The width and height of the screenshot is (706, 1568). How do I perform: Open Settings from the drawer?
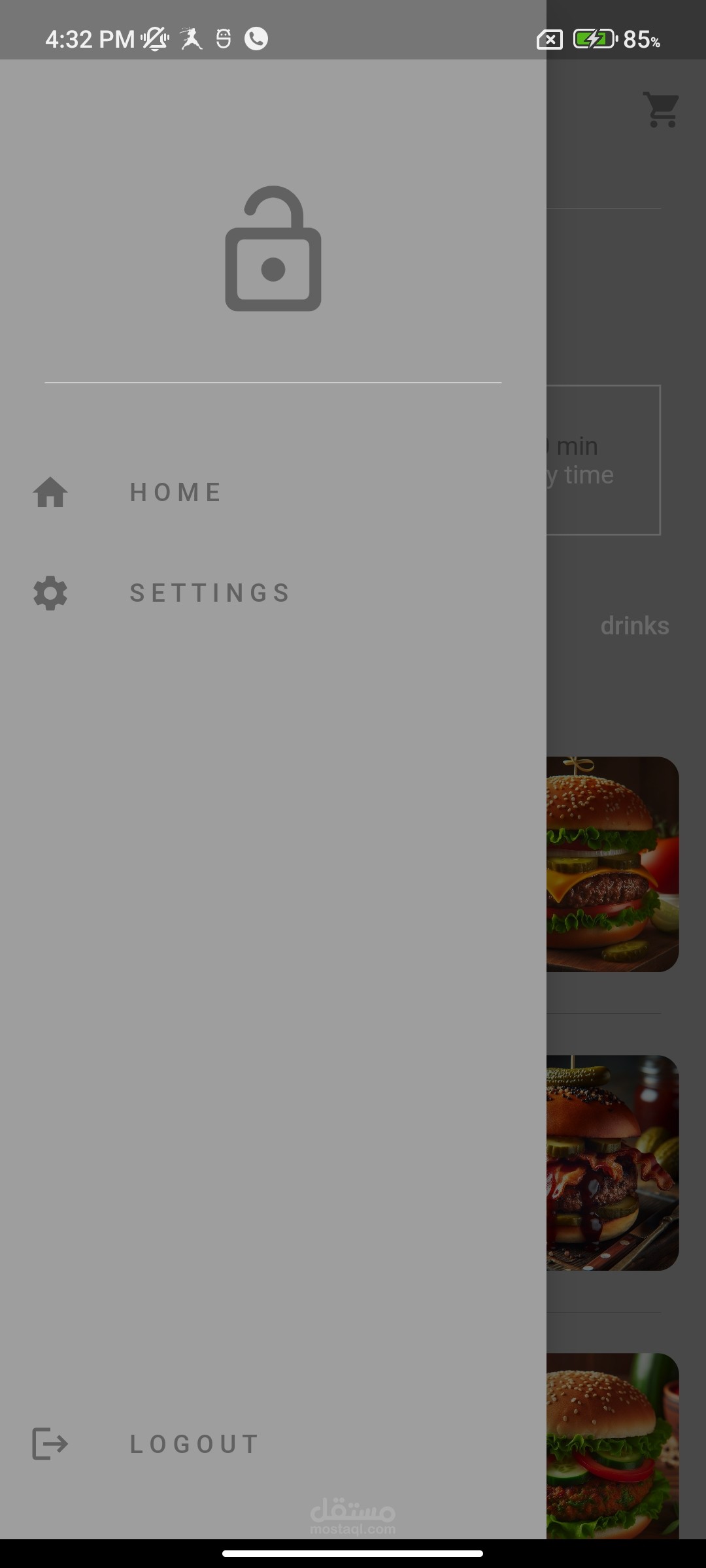coord(273,593)
